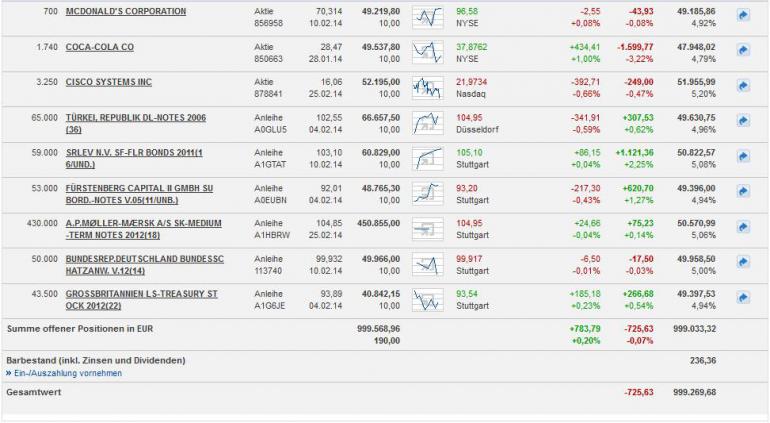View mini chart for Cisco Systems Inc
This screenshot has width=770, height=423.
coord(429,87)
